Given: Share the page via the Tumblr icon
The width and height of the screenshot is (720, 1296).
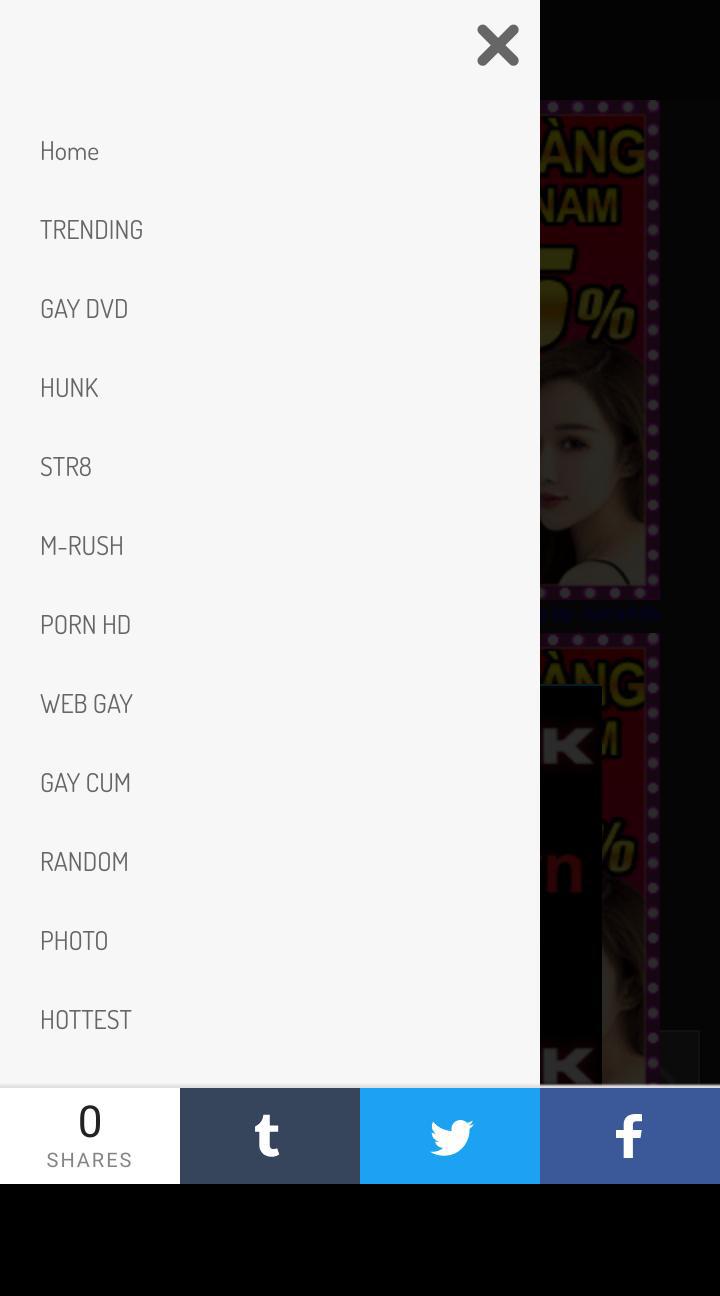Looking at the screenshot, I should click(x=269, y=1135).
